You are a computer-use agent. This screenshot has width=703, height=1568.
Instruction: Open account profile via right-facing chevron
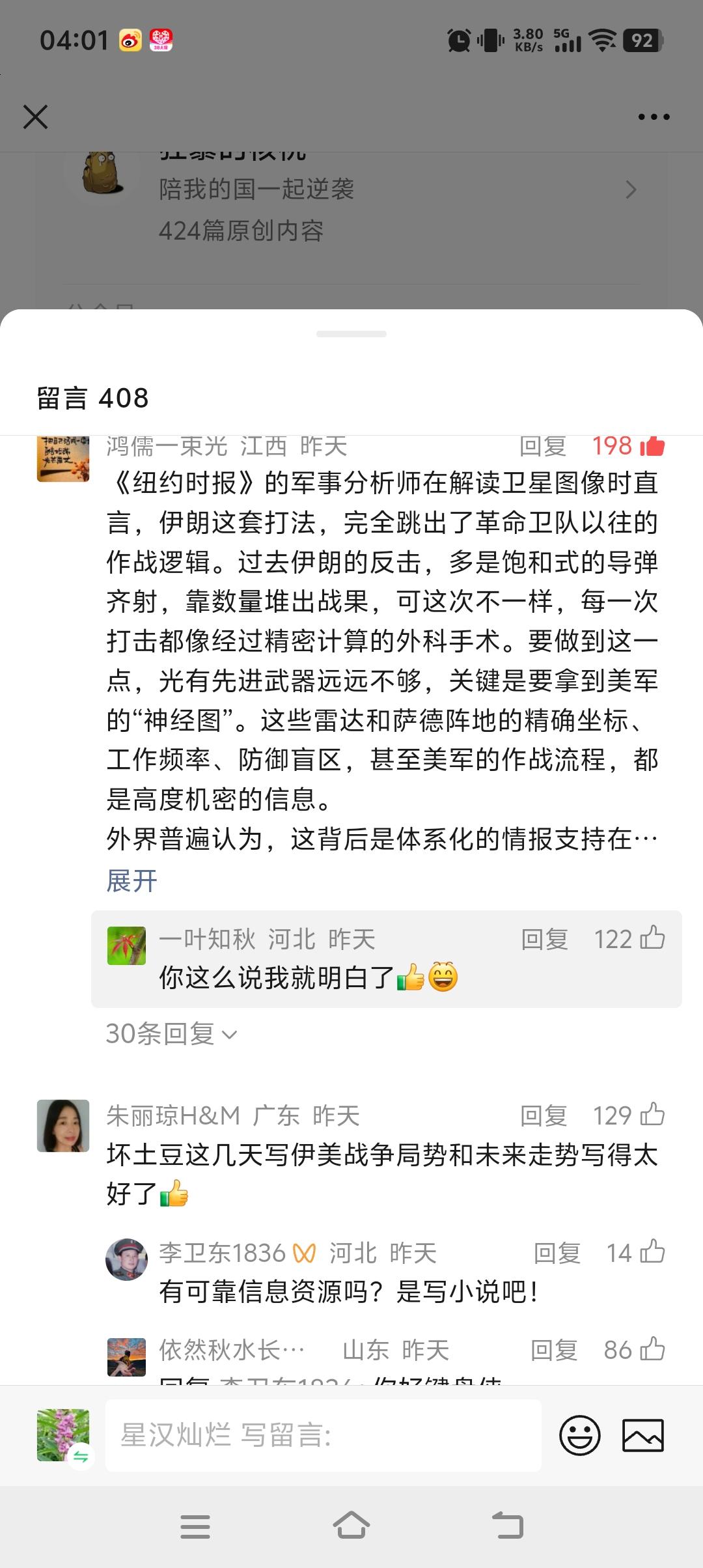(x=630, y=189)
